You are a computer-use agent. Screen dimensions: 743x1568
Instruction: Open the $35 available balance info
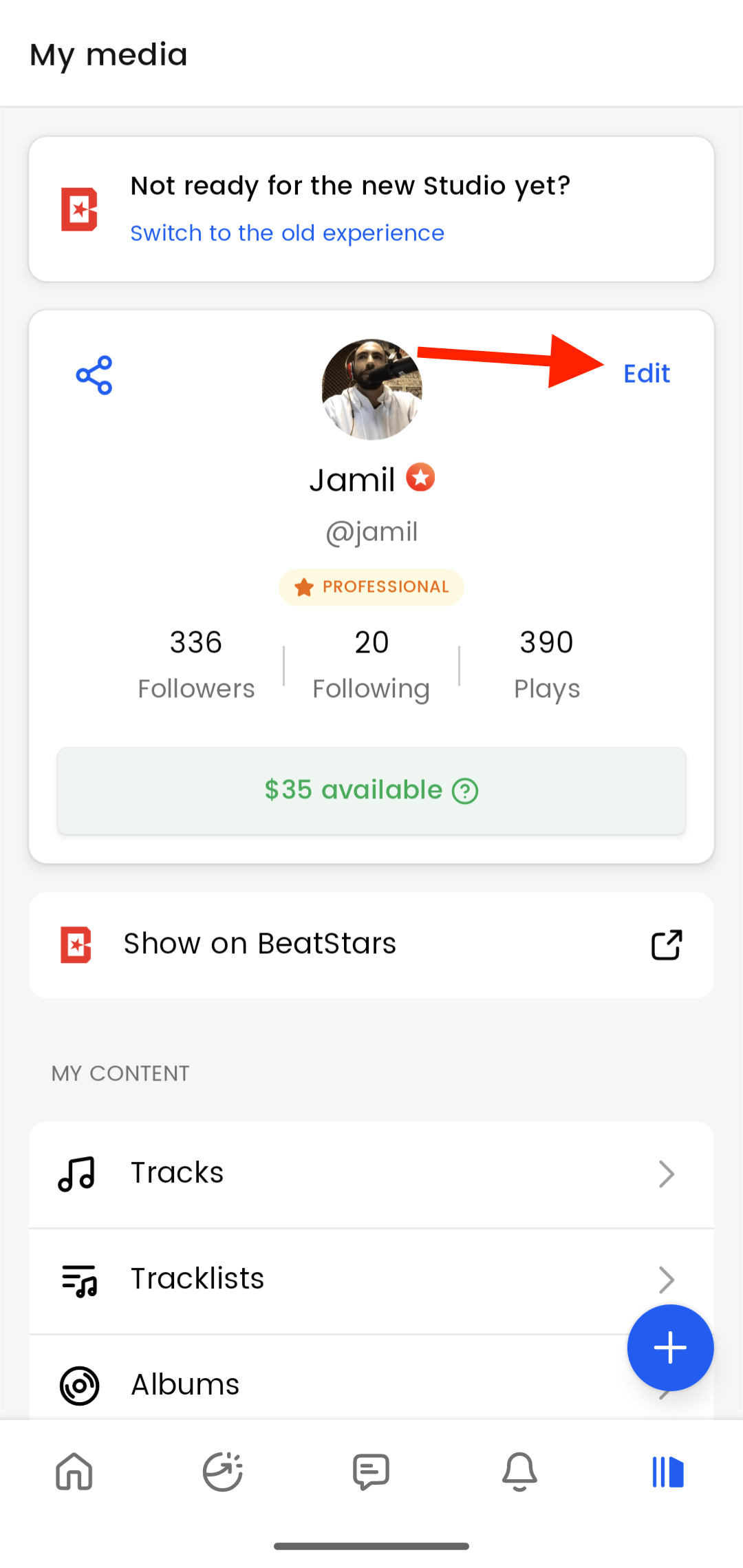[371, 790]
